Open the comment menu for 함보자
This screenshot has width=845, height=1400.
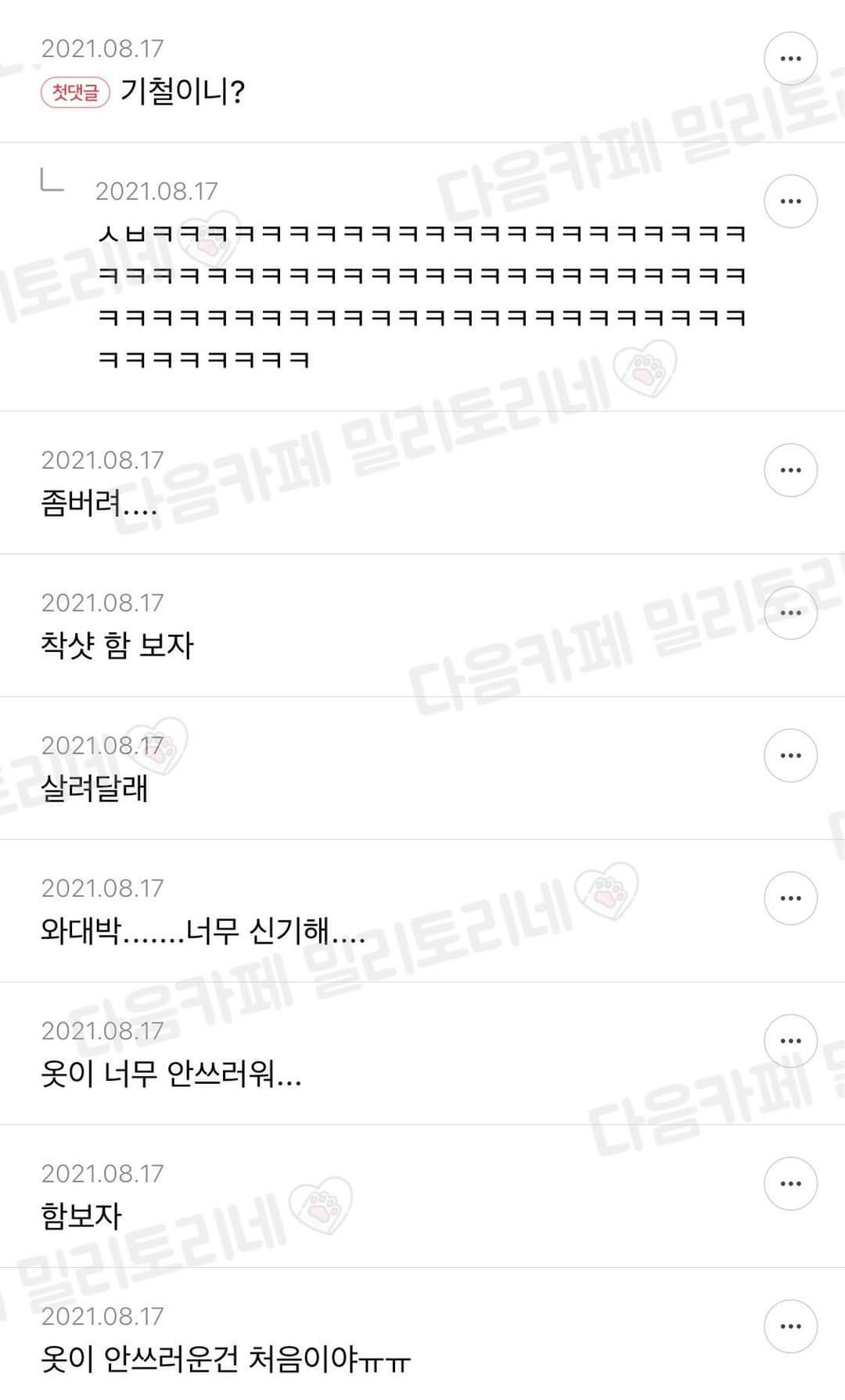click(790, 1183)
